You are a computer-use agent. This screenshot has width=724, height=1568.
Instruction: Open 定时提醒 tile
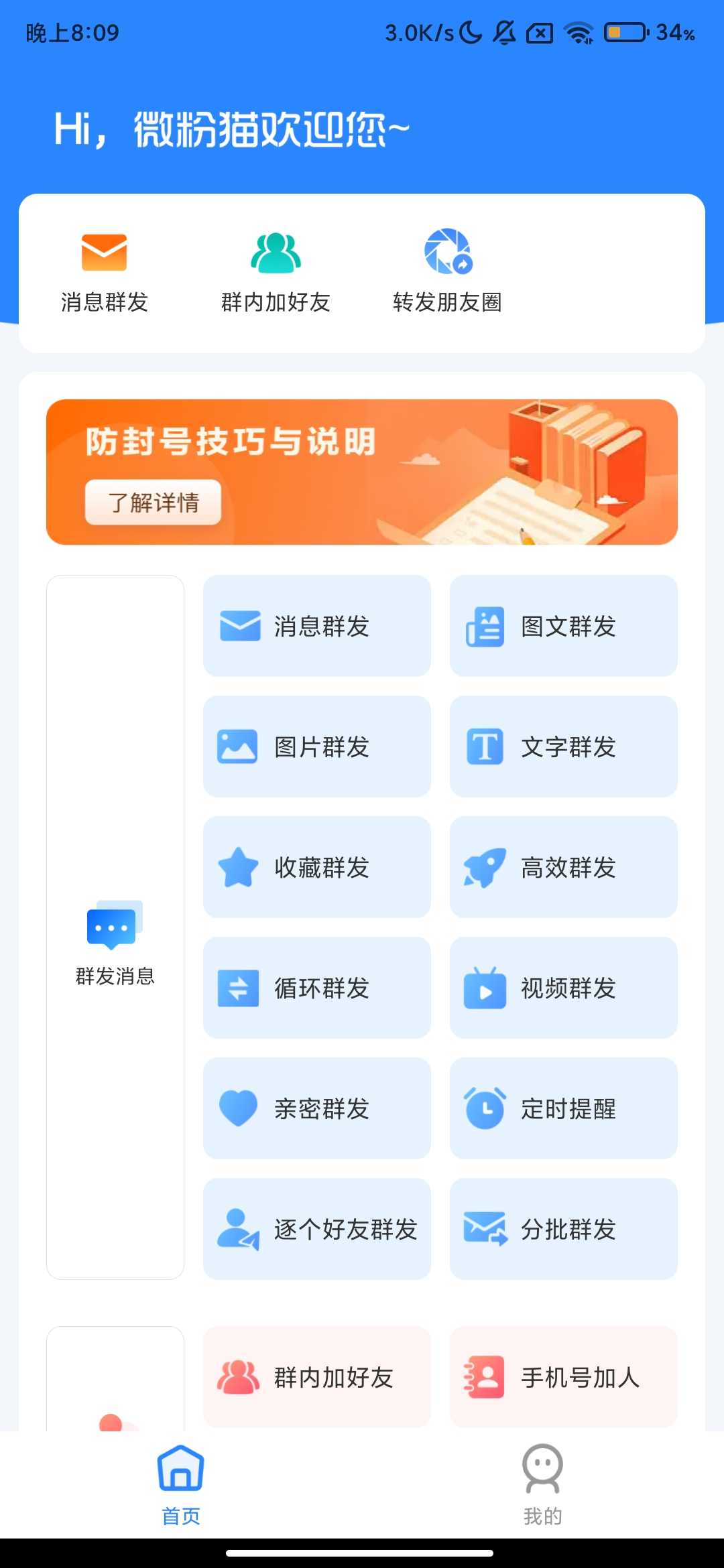(x=563, y=1108)
